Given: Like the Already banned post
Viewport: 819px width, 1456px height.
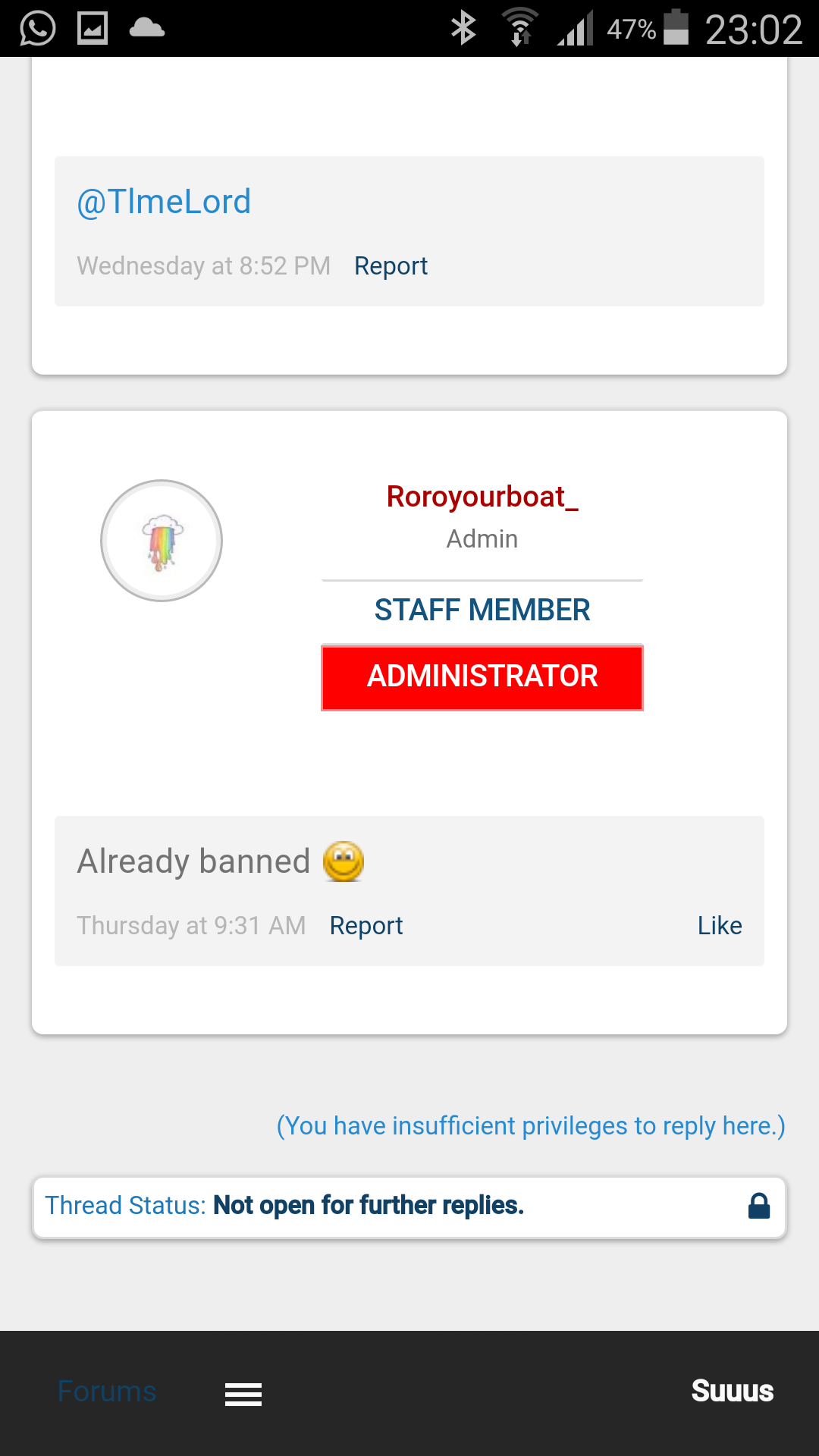Looking at the screenshot, I should point(720,926).
